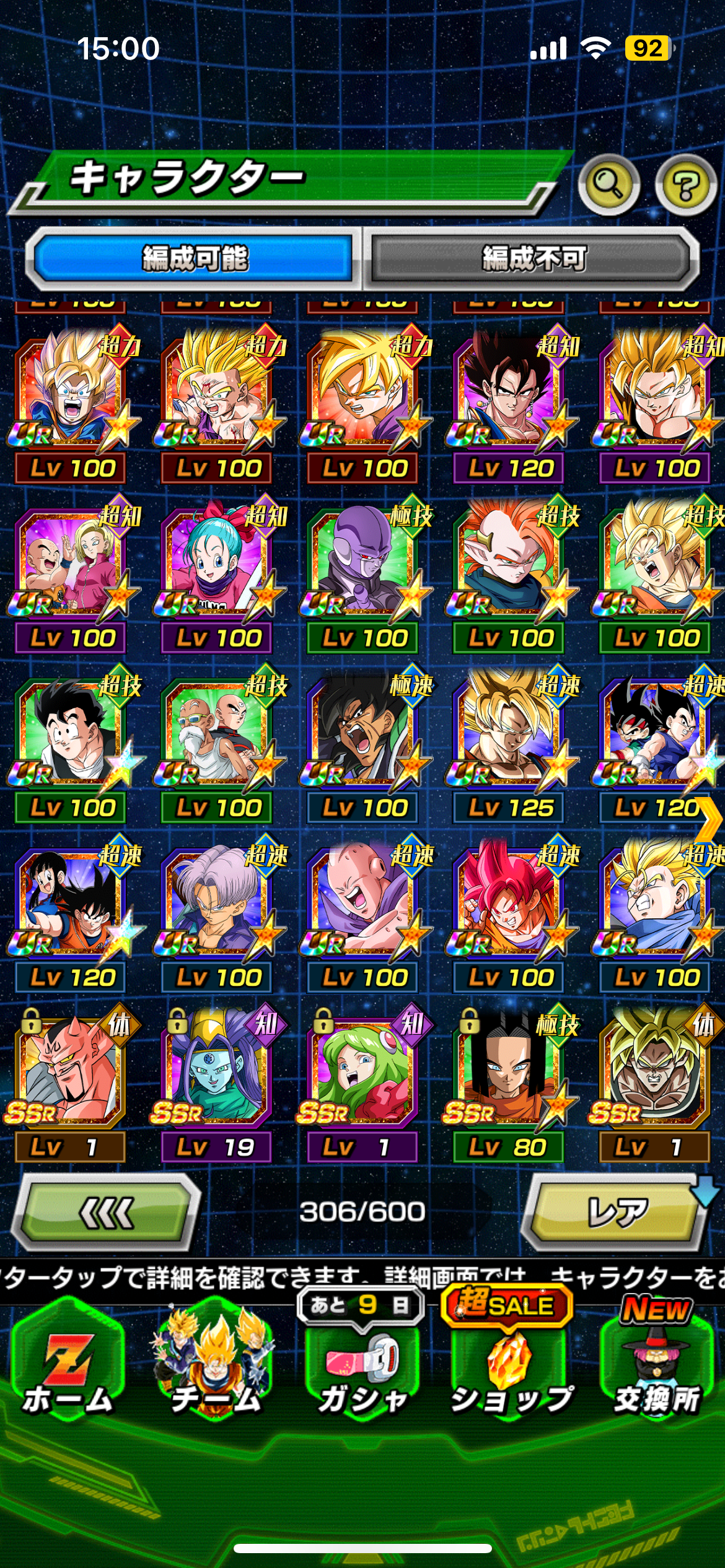Open the 超知 Bulma character card

click(218, 577)
